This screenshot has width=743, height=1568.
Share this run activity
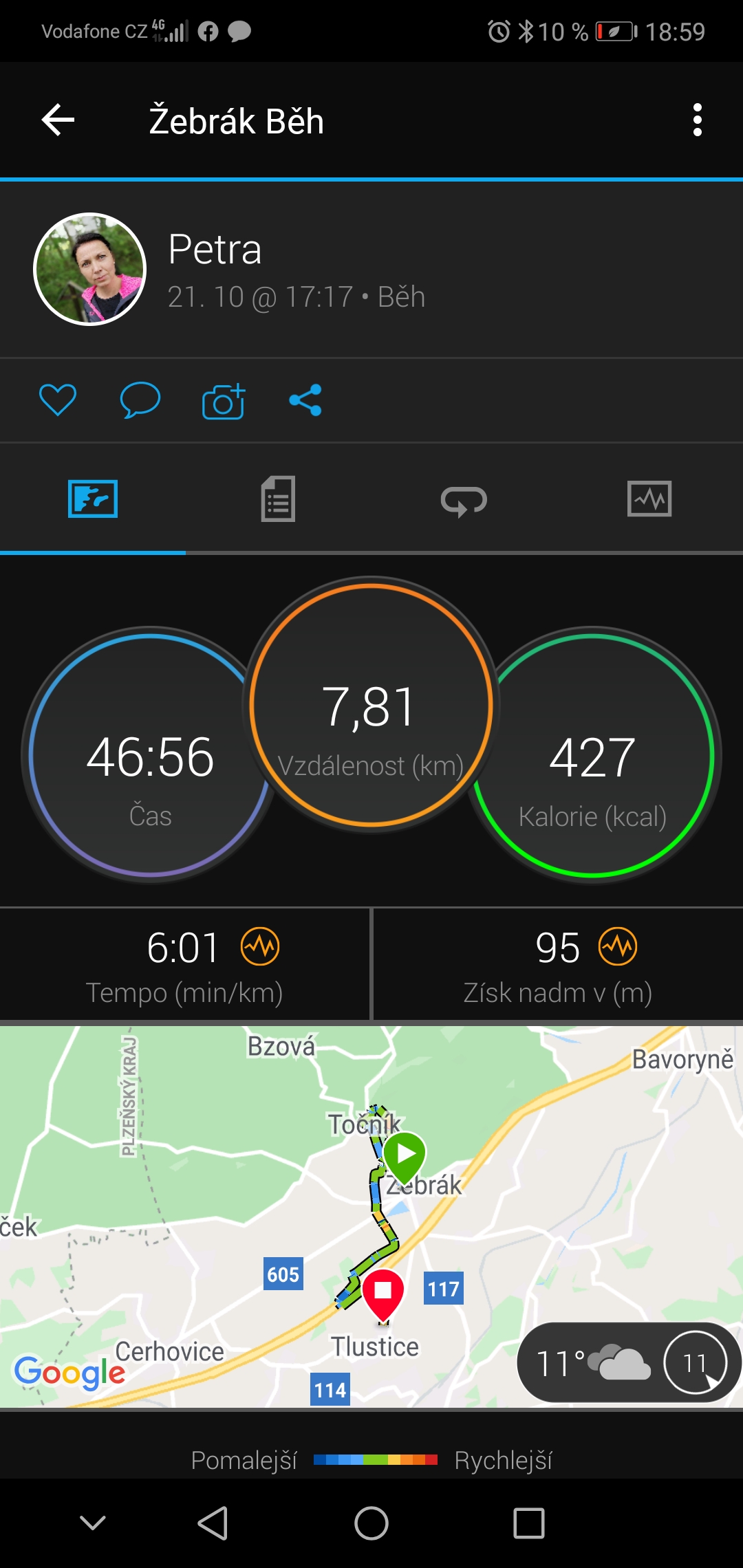(305, 400)
